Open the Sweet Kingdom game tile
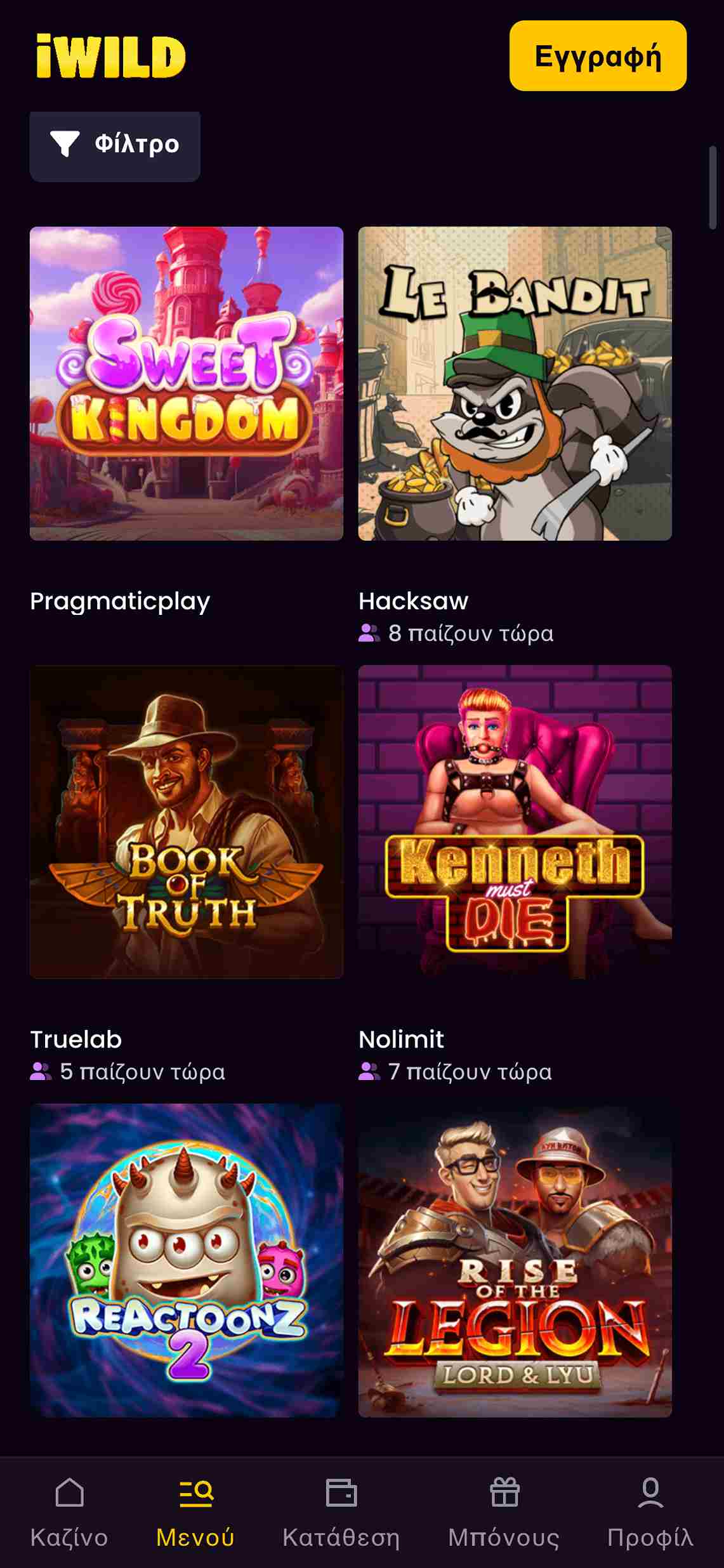This screenshot has height=1568, width=724. point(186,383)
